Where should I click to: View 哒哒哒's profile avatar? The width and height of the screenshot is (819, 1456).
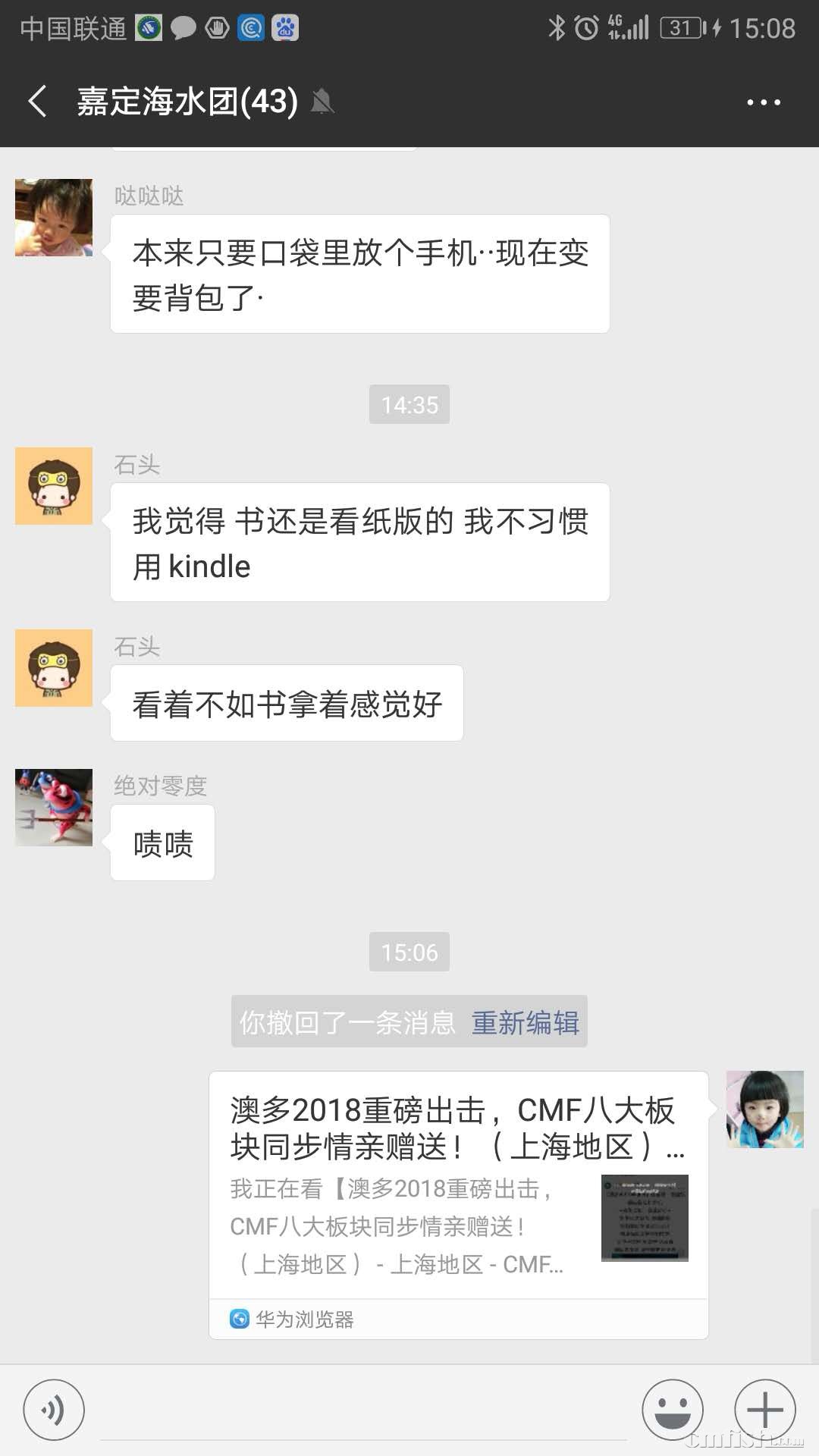[x=54, y=218]
